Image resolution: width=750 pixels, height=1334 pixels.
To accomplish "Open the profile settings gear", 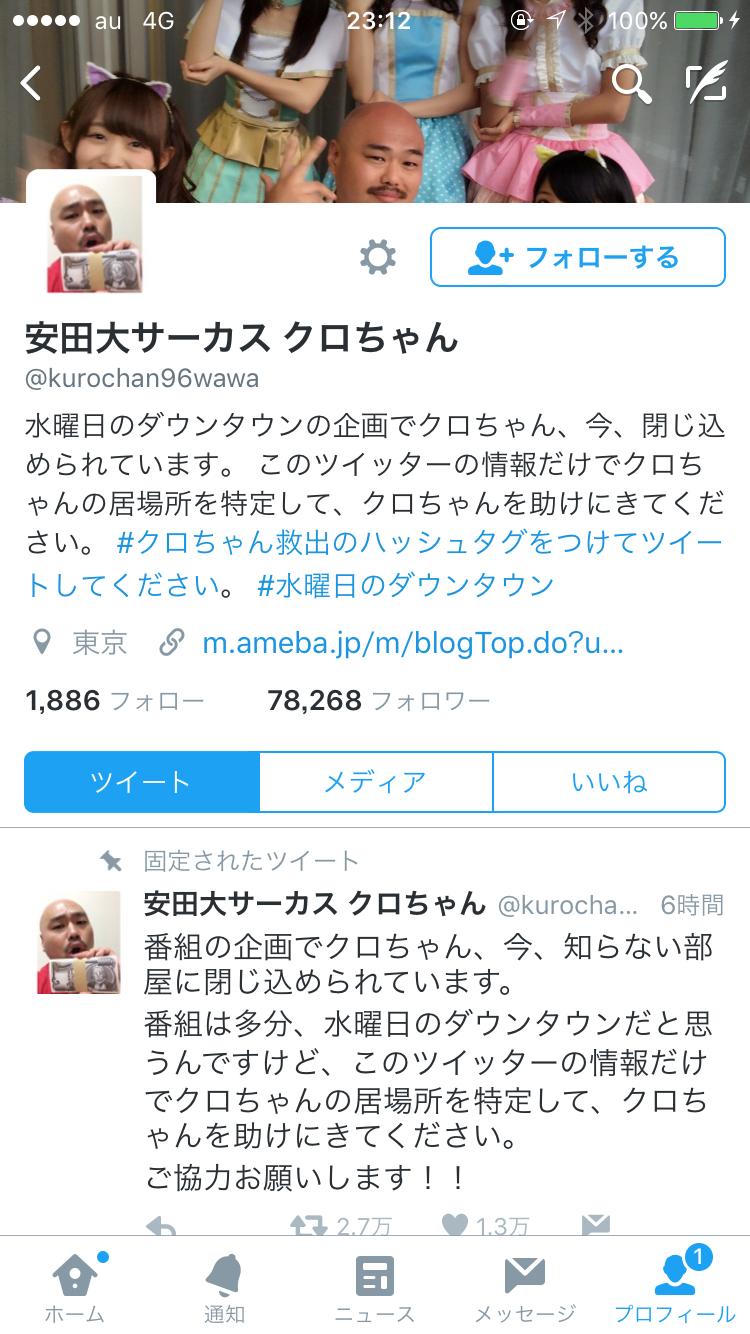I will [x=378, y=258].
